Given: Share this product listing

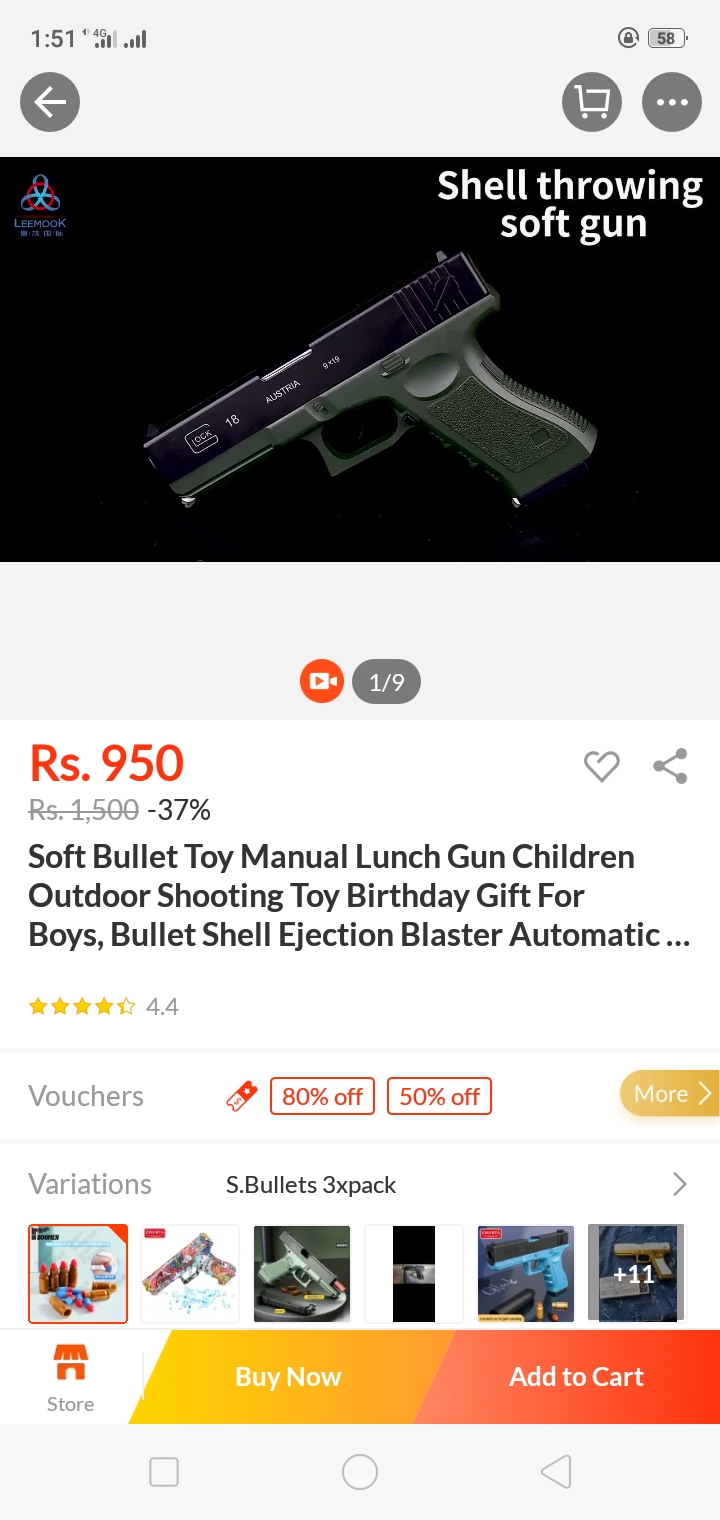Looking at the screenshot, I should [x=670, y=767].
